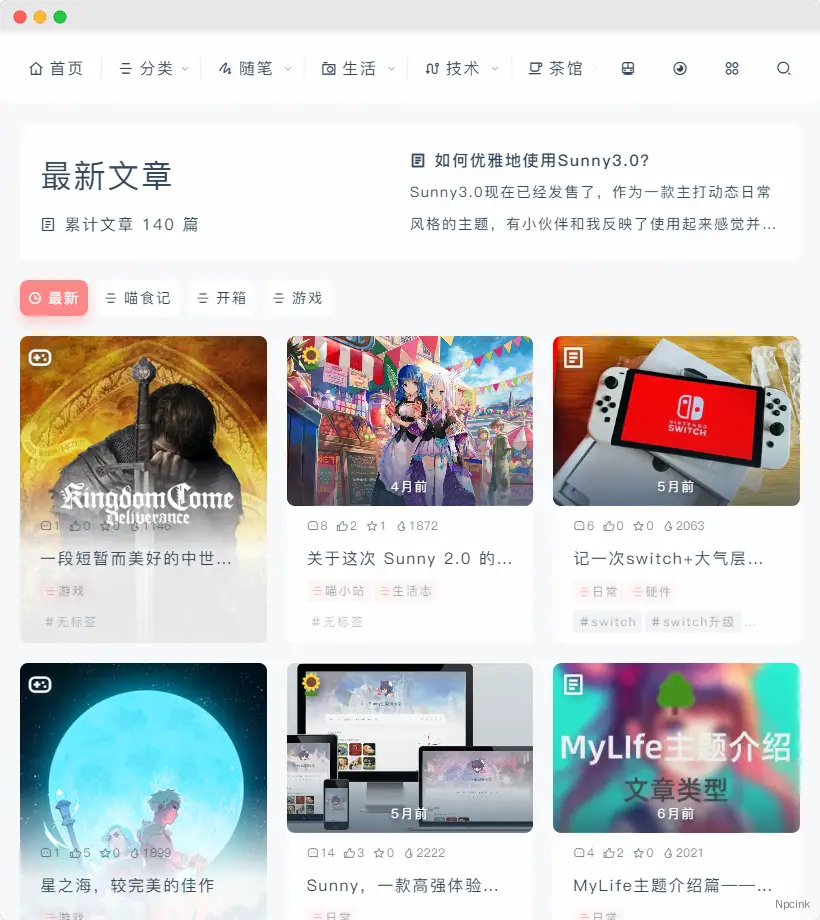Click the article icon on the Switch post card

572,357
